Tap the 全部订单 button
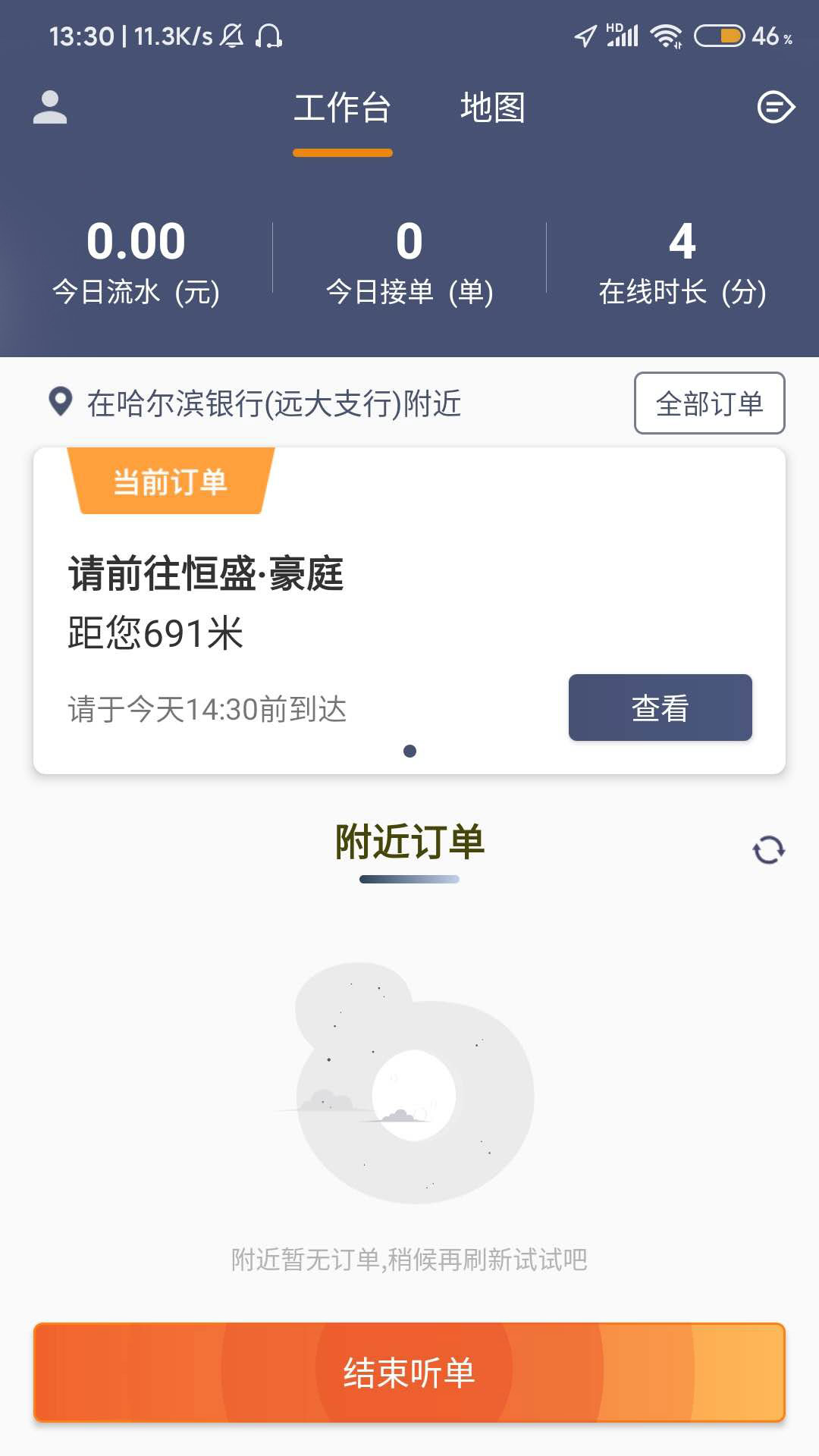 (709, 403)
